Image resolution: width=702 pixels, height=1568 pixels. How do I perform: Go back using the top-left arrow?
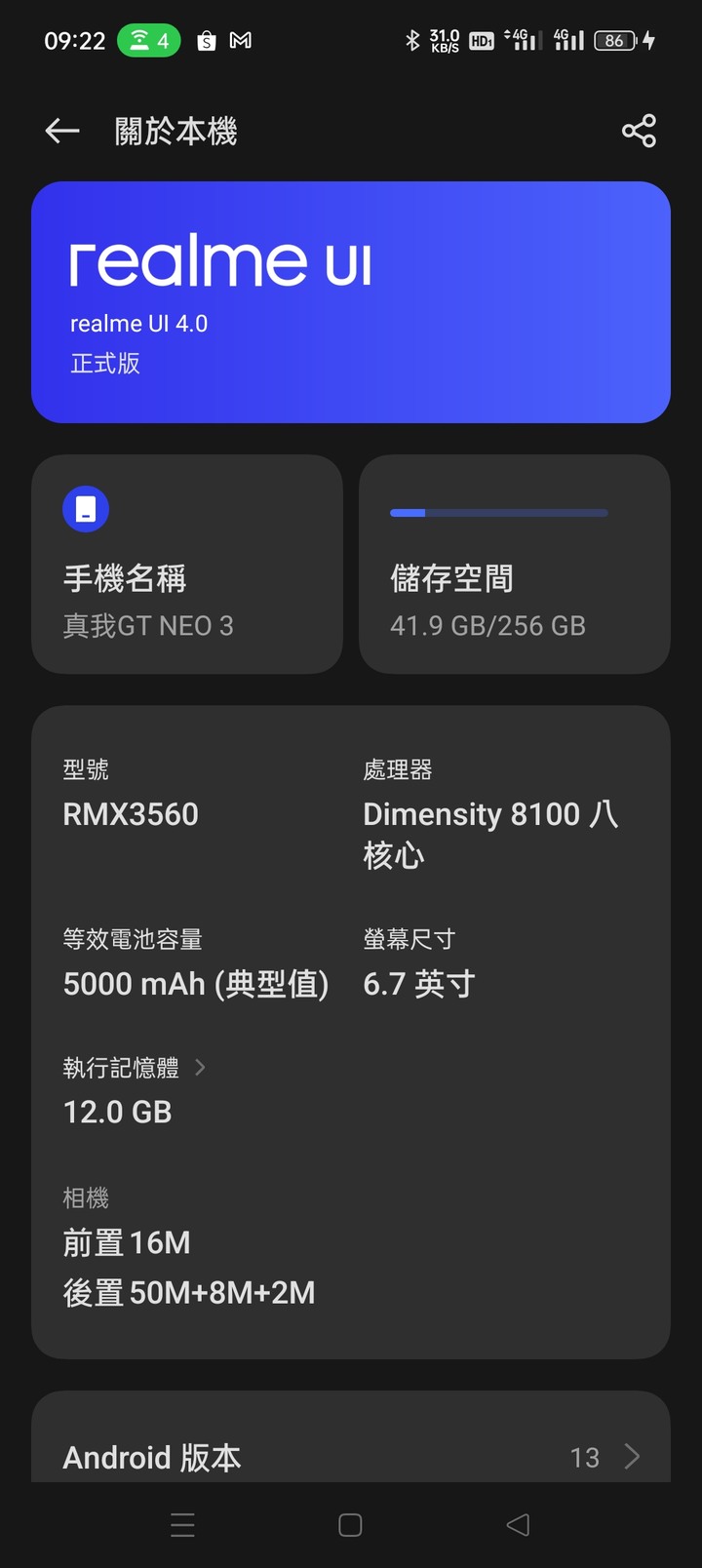pyautogui.click(x=62, y=131)
